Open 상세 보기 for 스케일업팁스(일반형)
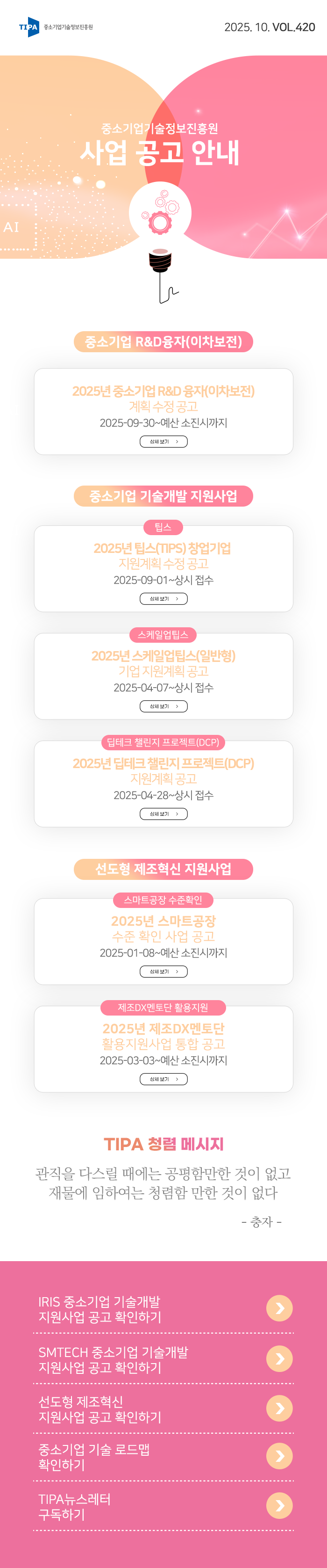The width and height of the screenshot is (327, 1568). coord(163,706)
